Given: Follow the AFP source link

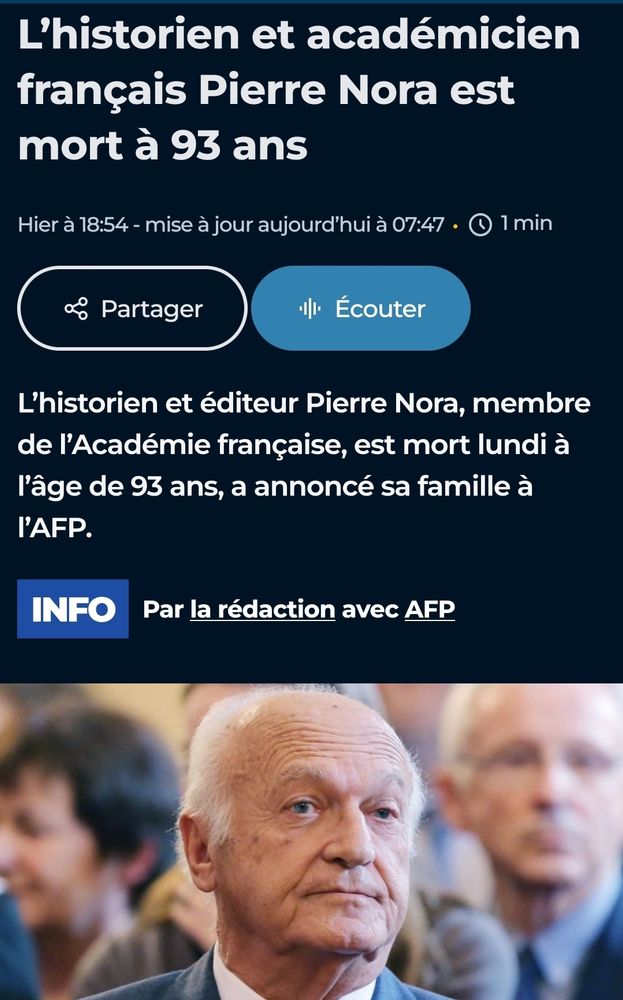Looking at the screenshot, I should [430, 609].
